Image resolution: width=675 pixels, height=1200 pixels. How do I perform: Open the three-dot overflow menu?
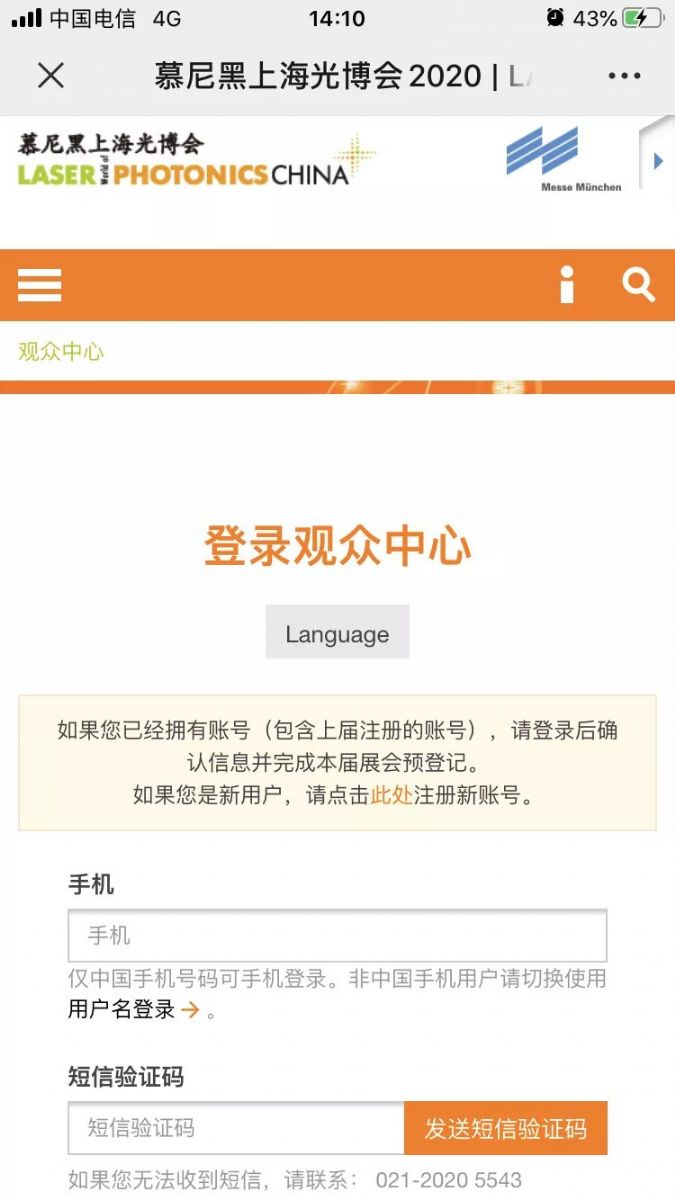tap(624, 76)
